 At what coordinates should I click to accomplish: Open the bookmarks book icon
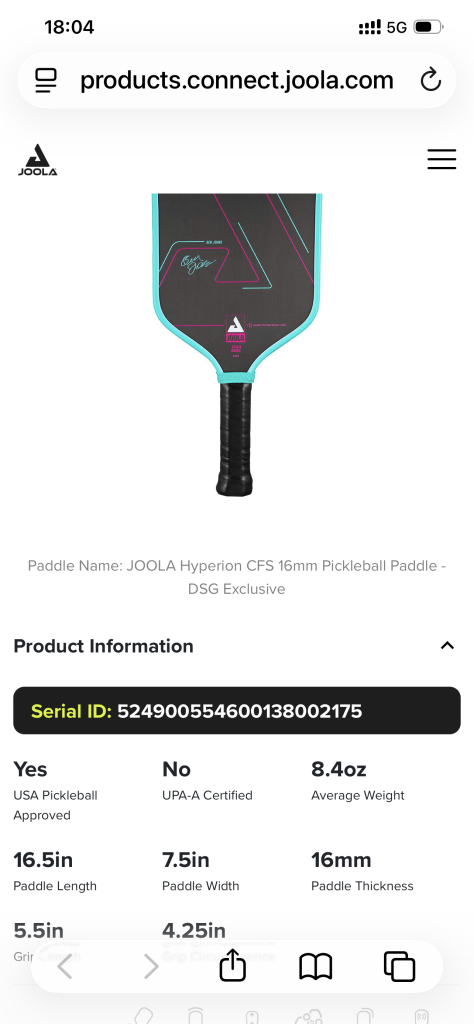pyautogui.click(x=316, y=967)
